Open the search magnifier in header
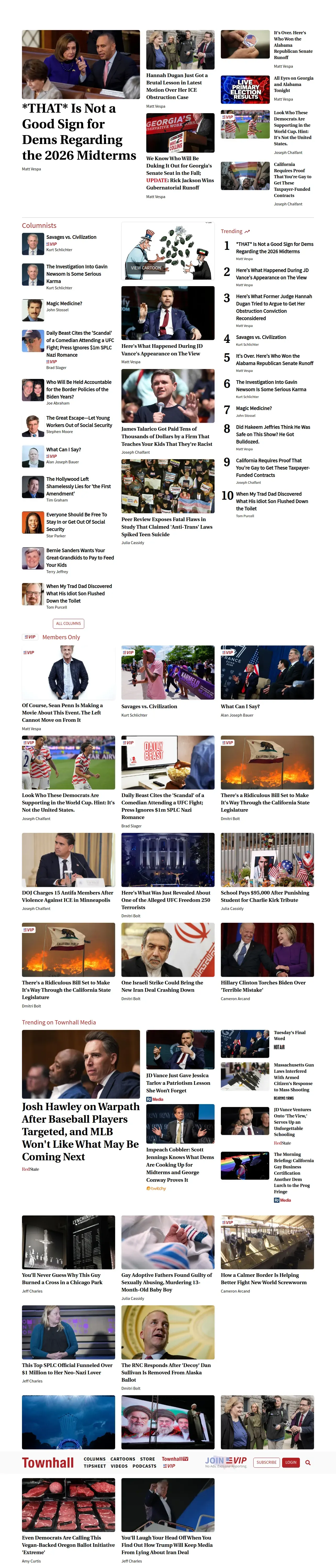 (308, 1463)
